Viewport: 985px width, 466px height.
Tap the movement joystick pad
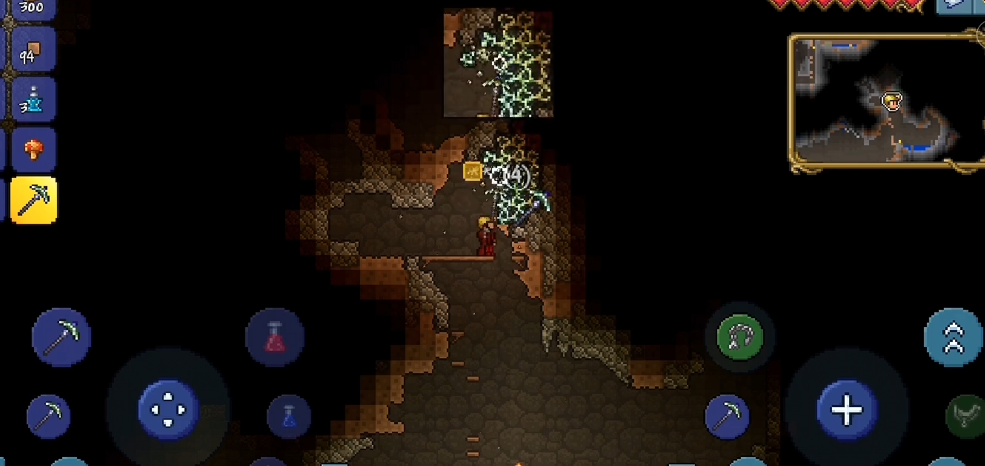(x=166, y=408)
